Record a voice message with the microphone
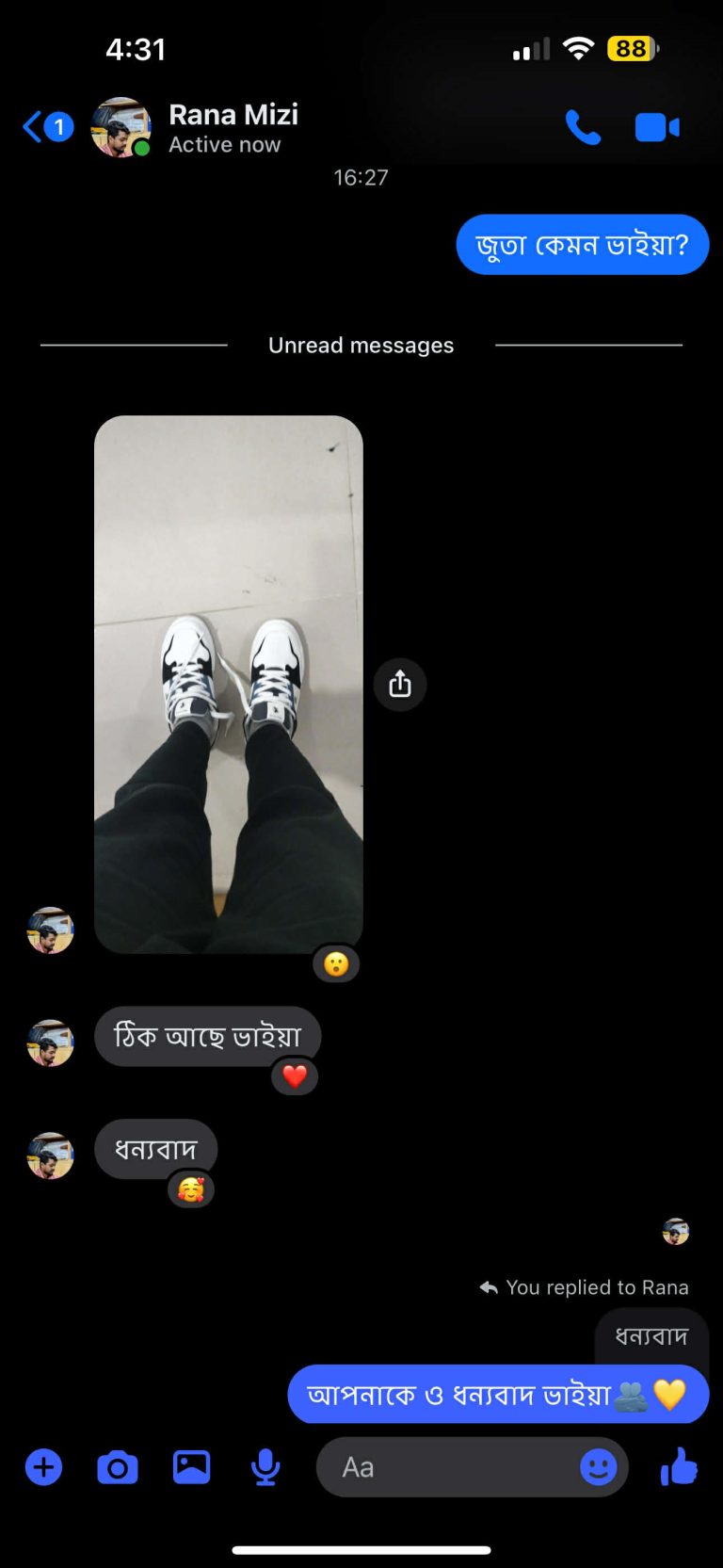 coord(265,1467)
